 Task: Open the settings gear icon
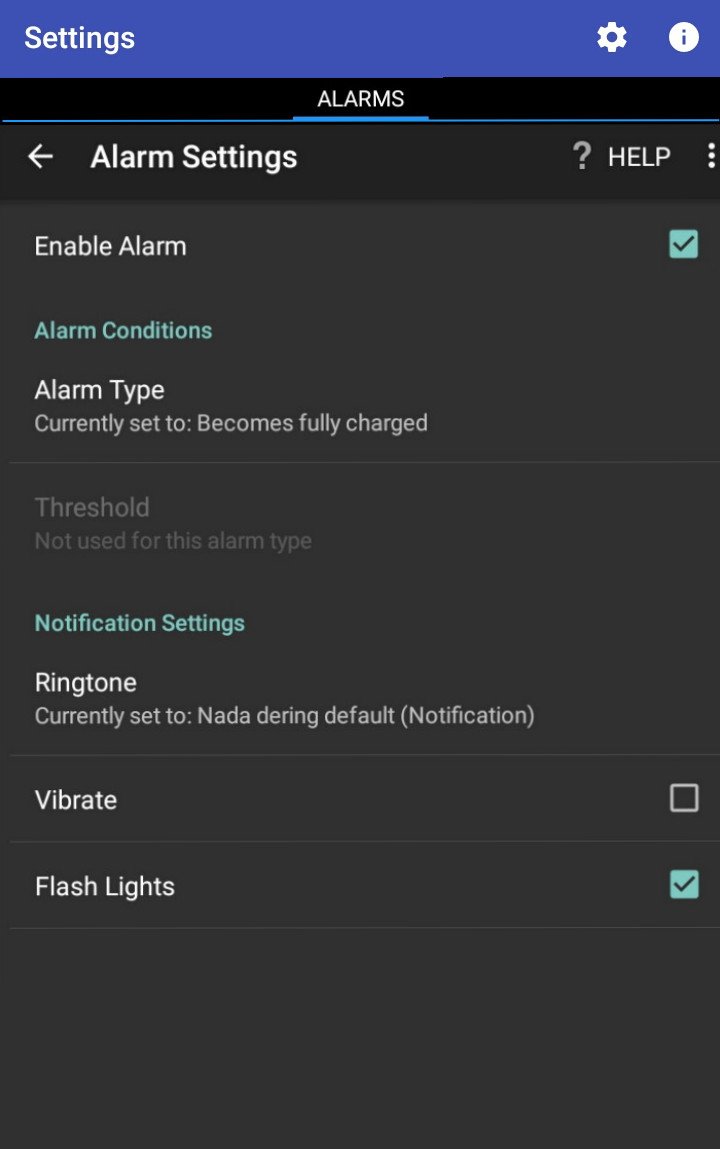pos(611,38)
